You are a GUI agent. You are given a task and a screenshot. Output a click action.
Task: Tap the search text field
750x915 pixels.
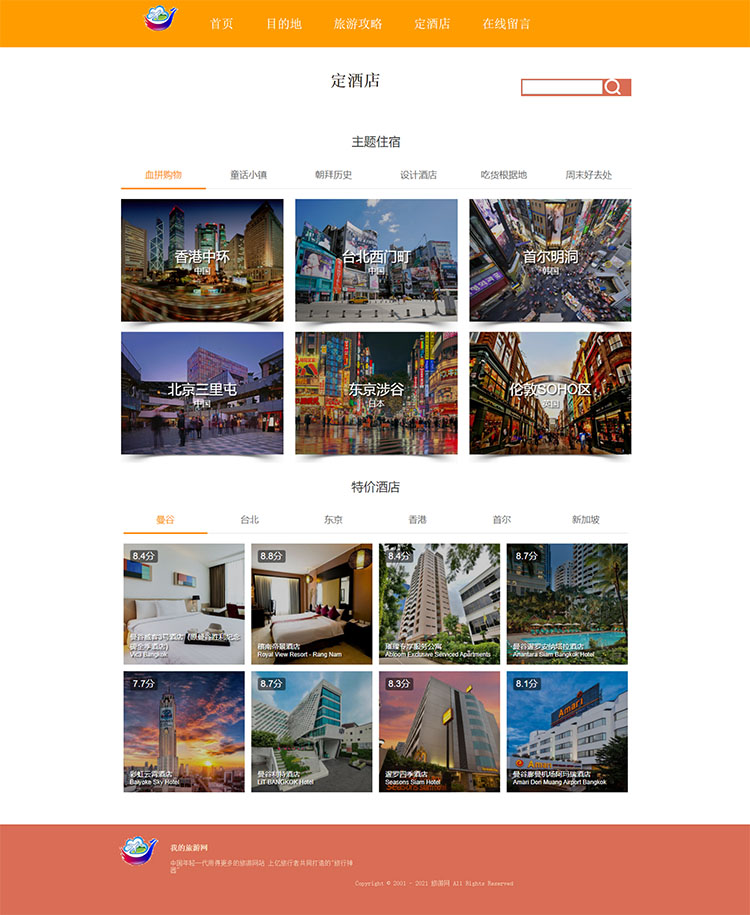pos(562,87)
